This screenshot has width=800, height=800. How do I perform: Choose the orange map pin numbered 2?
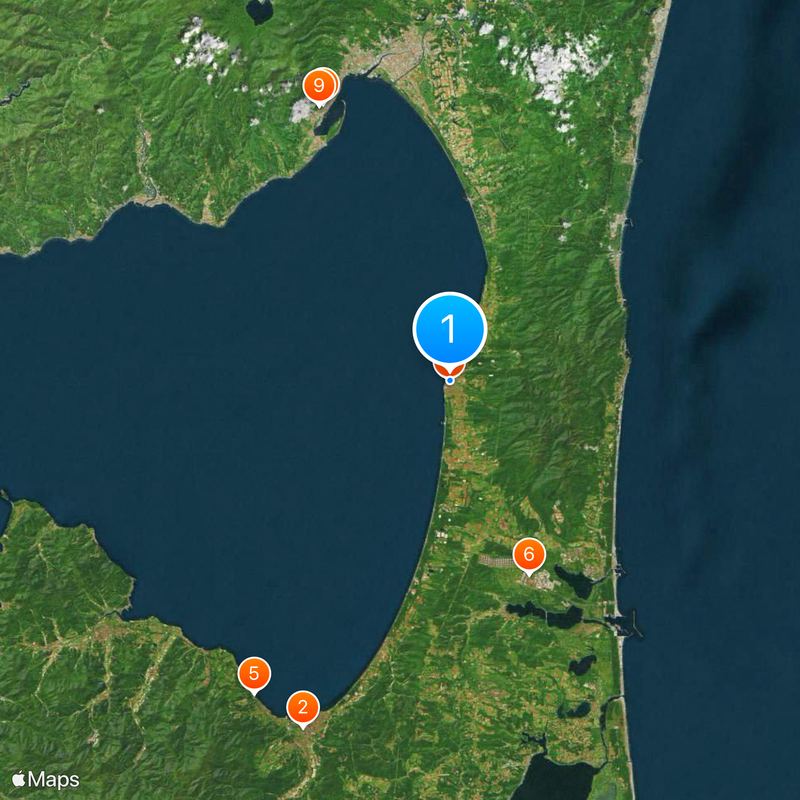[303, 708]
